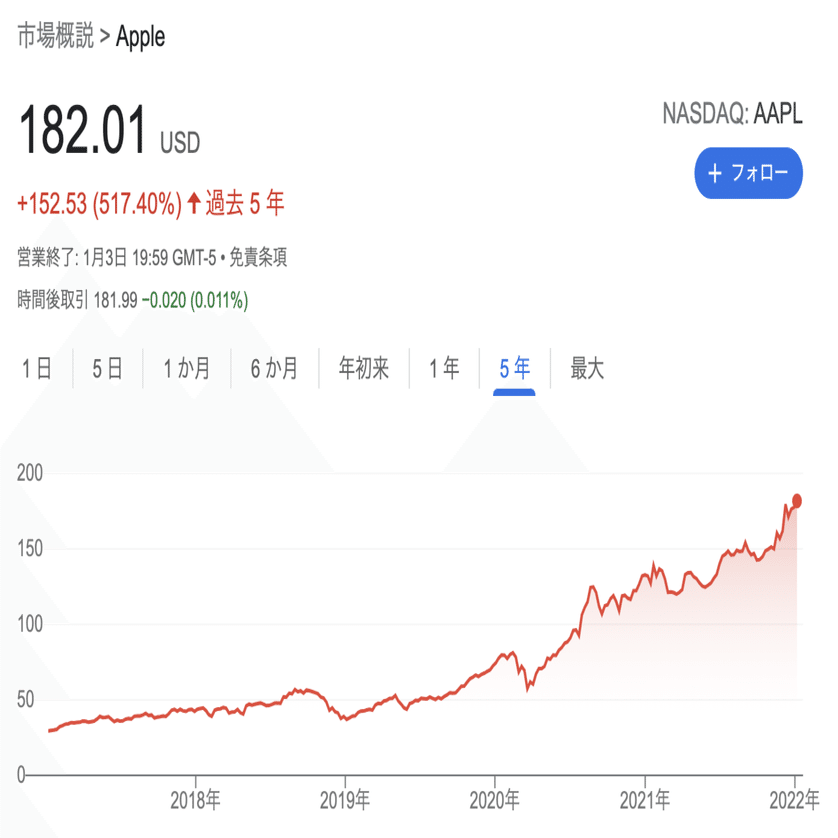Open the 市場概説 breadcrumb link
Screen dimensions: 838x838
click(55, 37)
